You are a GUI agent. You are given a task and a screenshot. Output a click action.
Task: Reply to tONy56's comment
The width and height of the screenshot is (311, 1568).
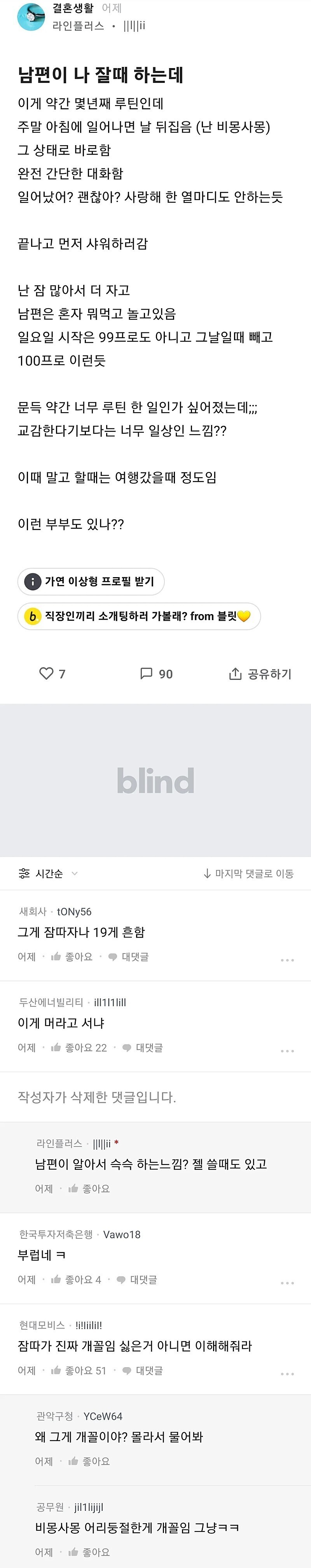click(128, 957)
